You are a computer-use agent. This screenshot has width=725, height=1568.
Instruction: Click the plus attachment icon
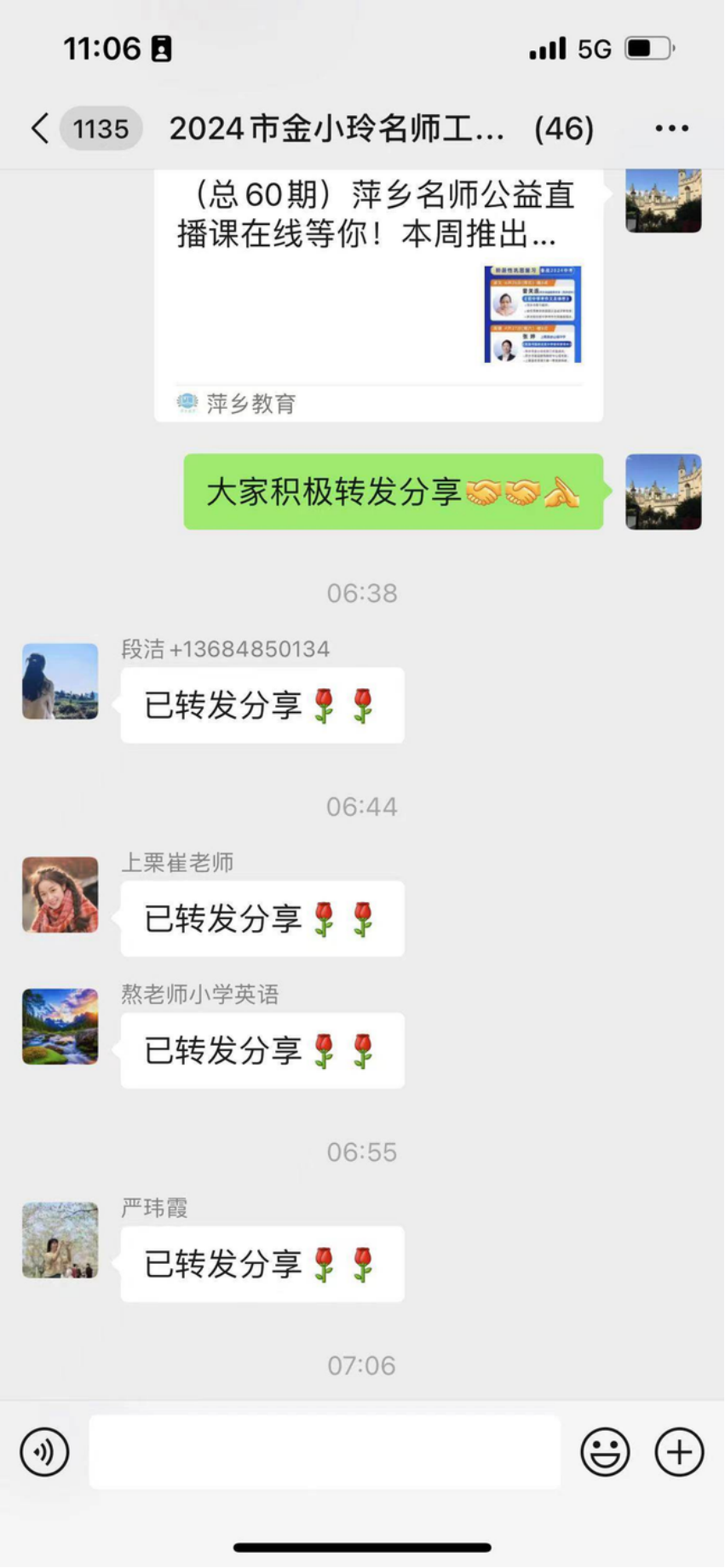point(677,1452)
